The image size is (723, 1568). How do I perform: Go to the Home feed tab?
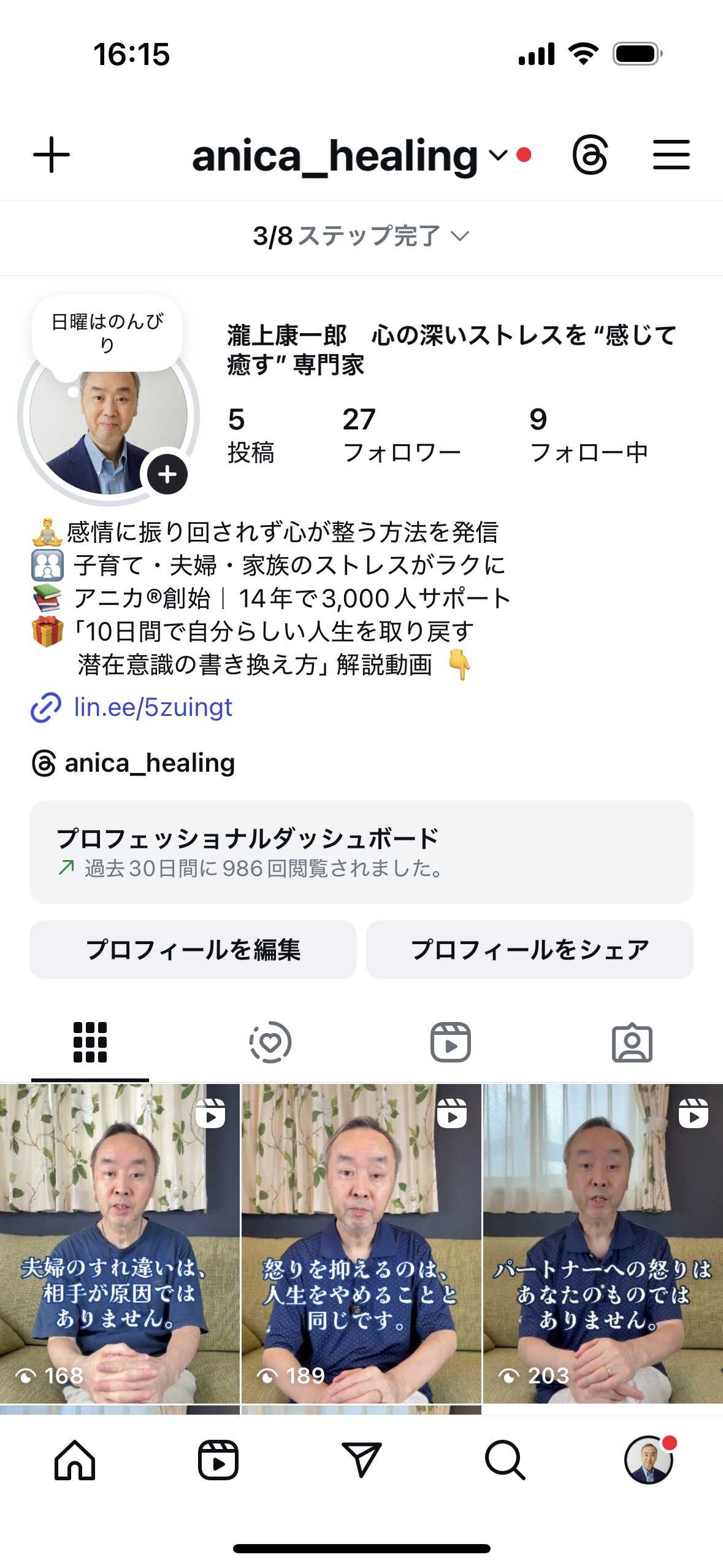point(75,1460)
